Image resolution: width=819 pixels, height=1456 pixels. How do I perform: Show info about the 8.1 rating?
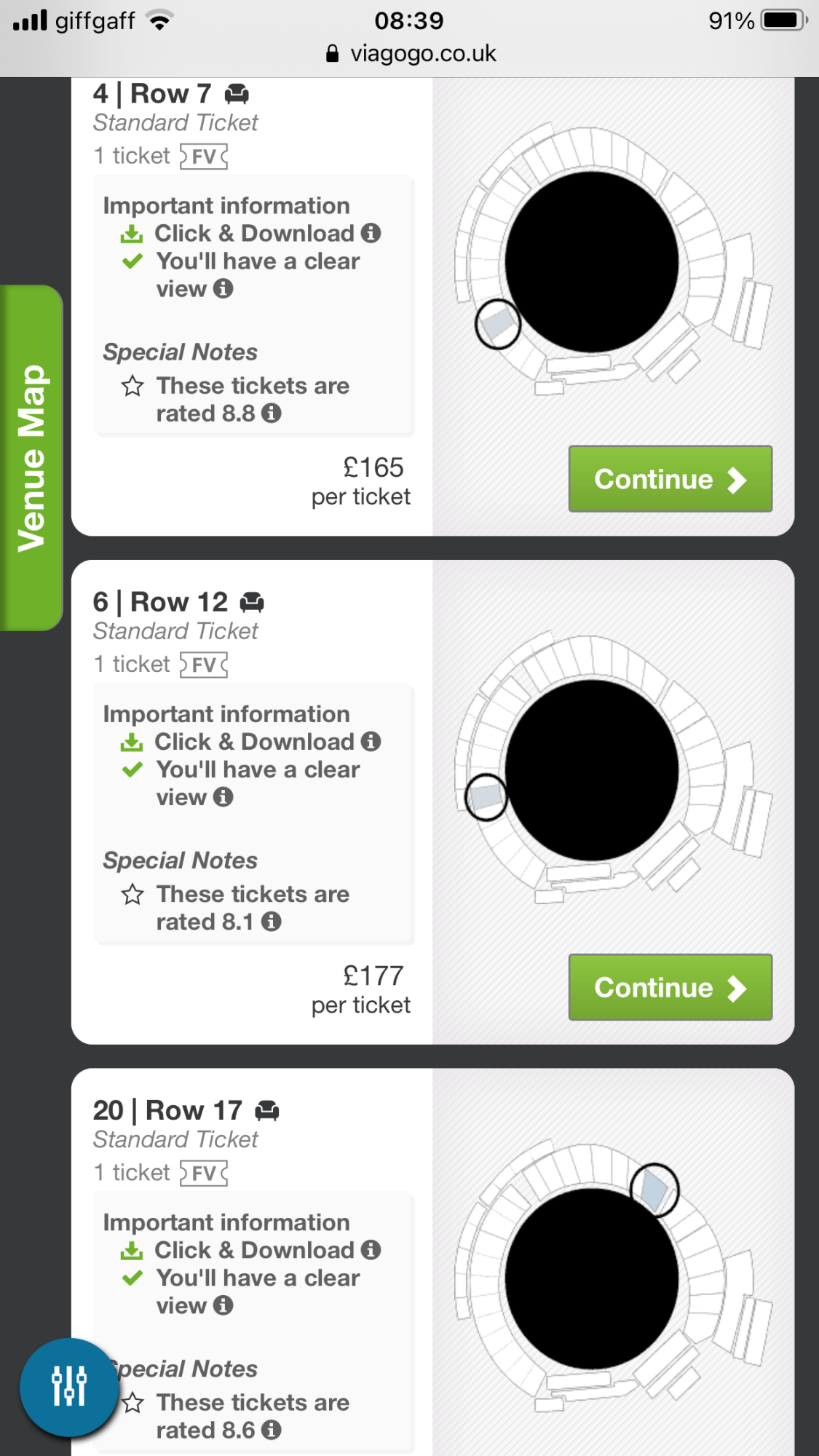[x=272, y=922]
